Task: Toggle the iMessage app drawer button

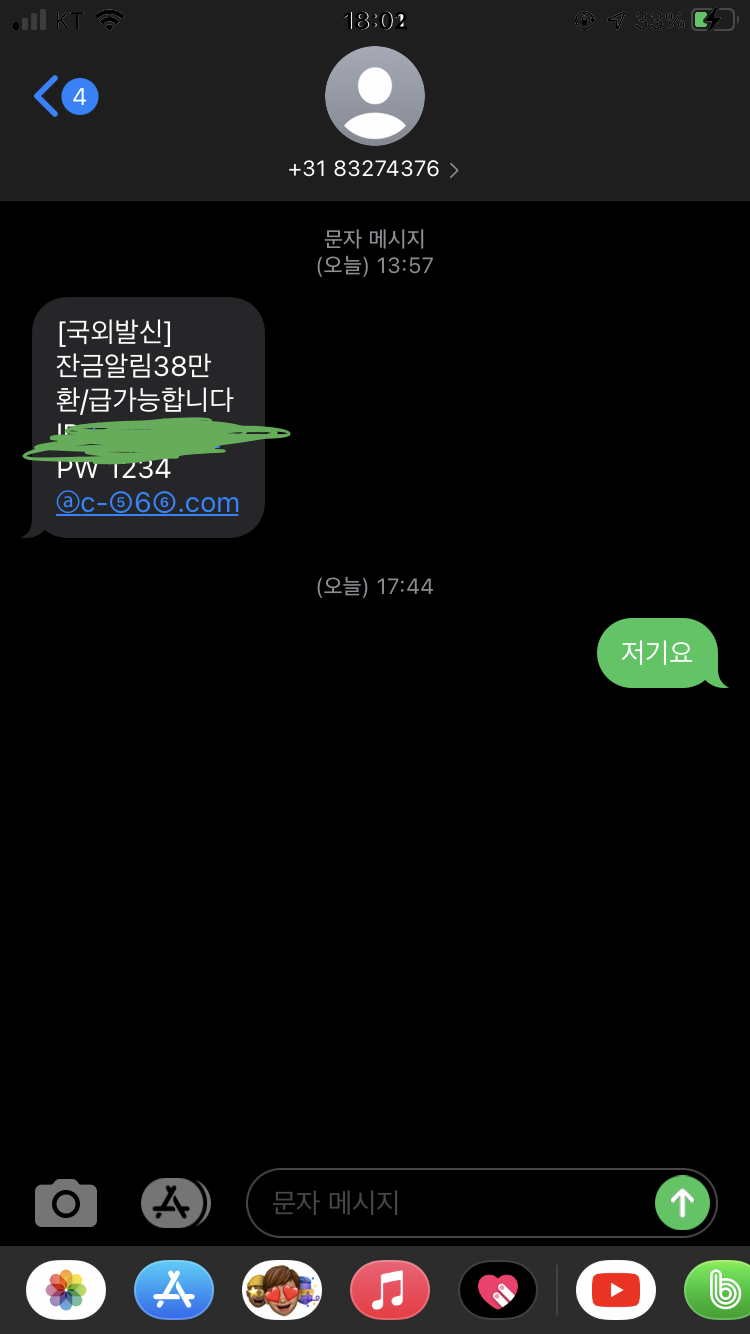Action: point(174,1202)
